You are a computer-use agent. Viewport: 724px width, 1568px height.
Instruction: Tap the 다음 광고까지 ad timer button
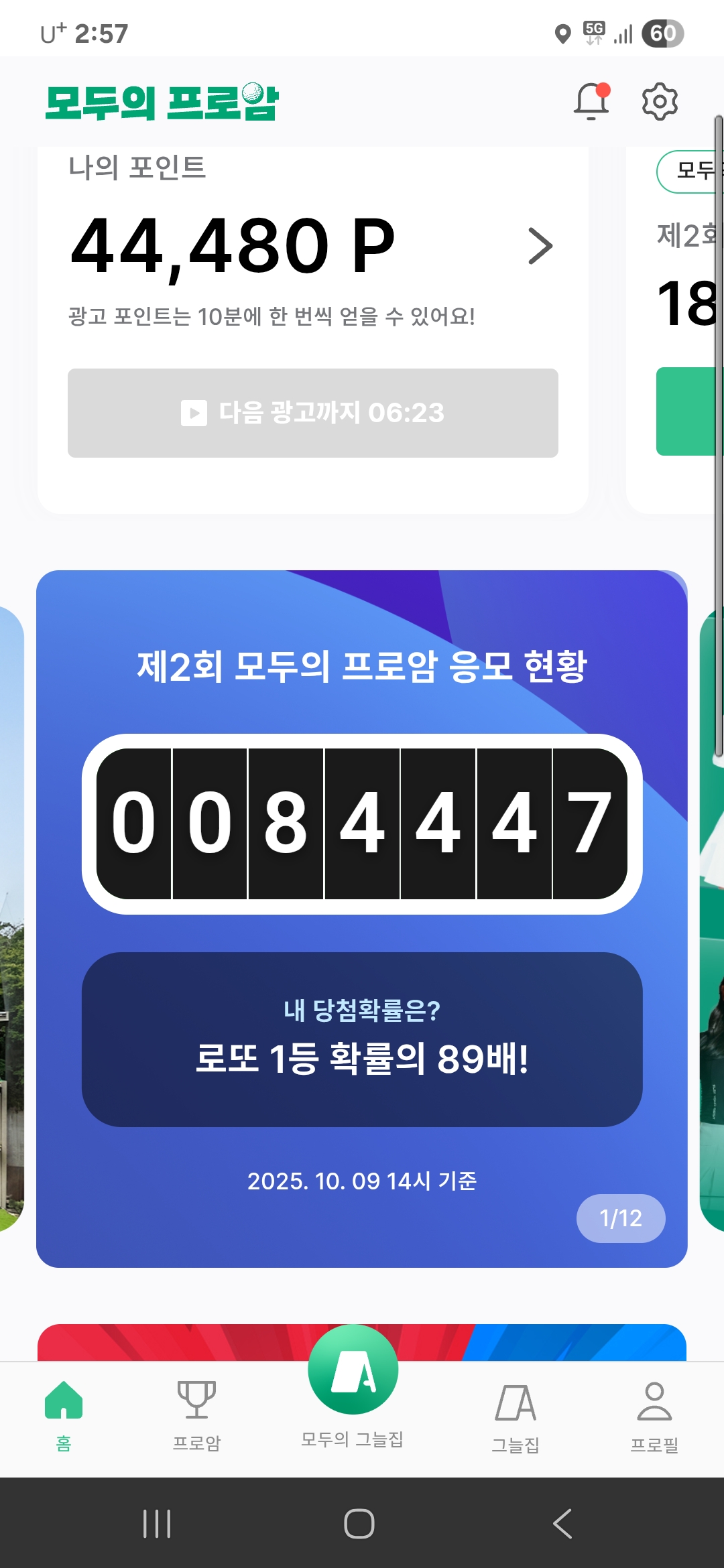pyautogui.click(x=313, y=413)
